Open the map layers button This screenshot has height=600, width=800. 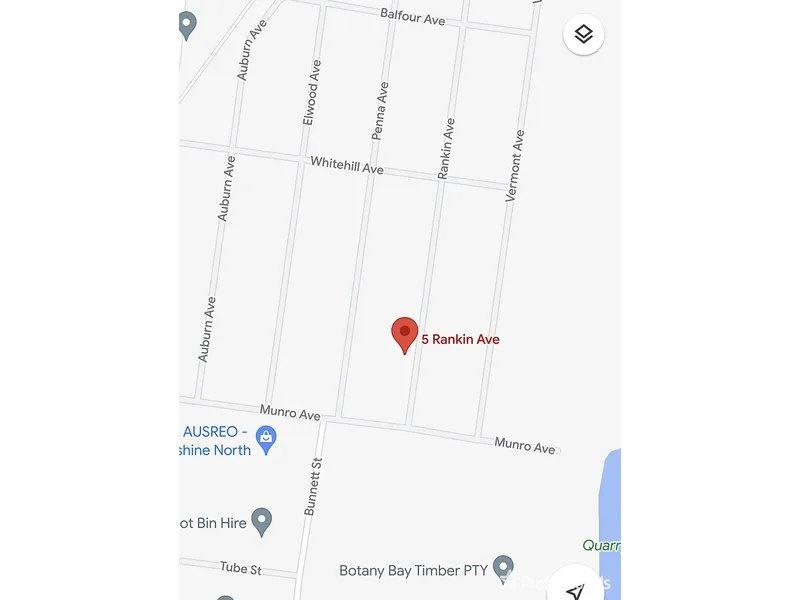click(x=584, y=35)
